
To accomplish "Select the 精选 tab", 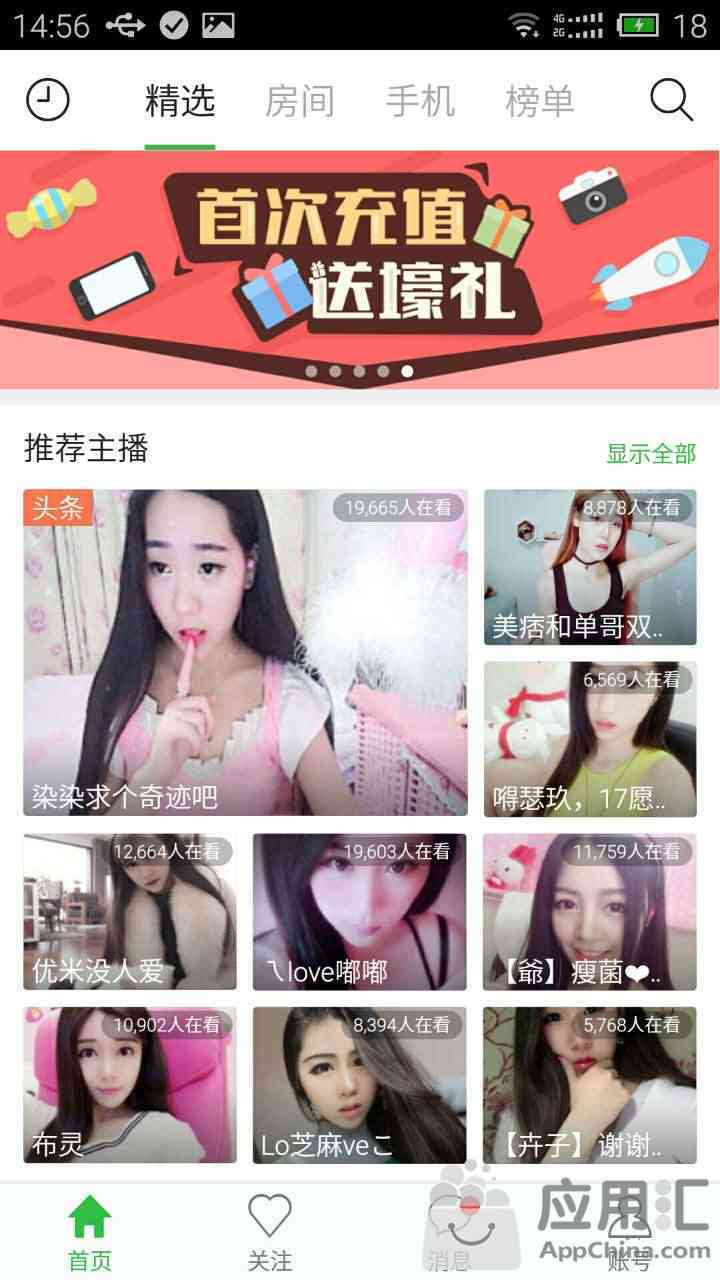I will tap(180, 101).
